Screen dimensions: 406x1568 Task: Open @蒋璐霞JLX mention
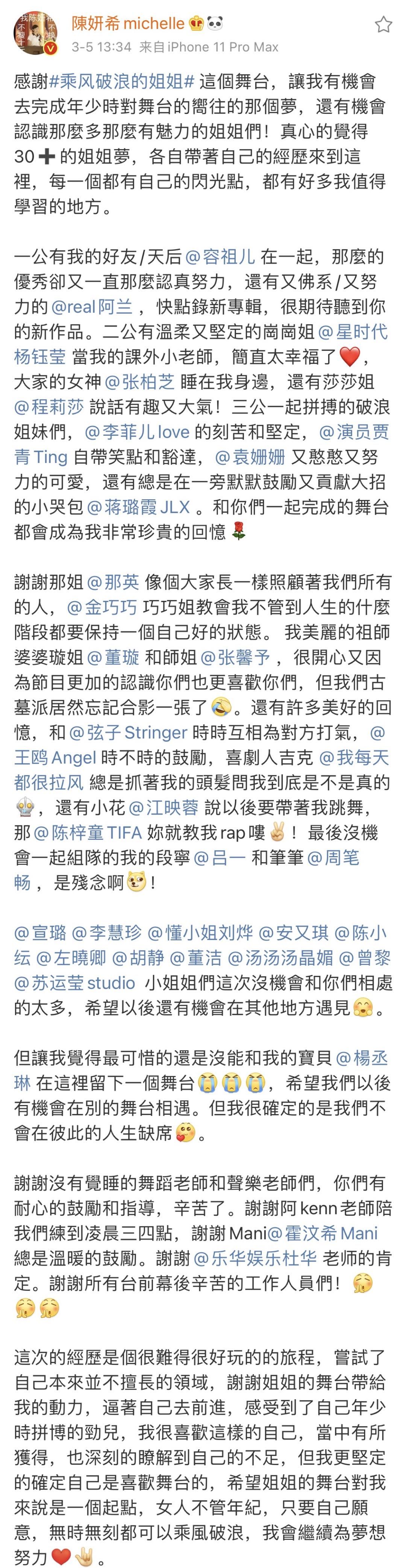click(x=138, y=506)
